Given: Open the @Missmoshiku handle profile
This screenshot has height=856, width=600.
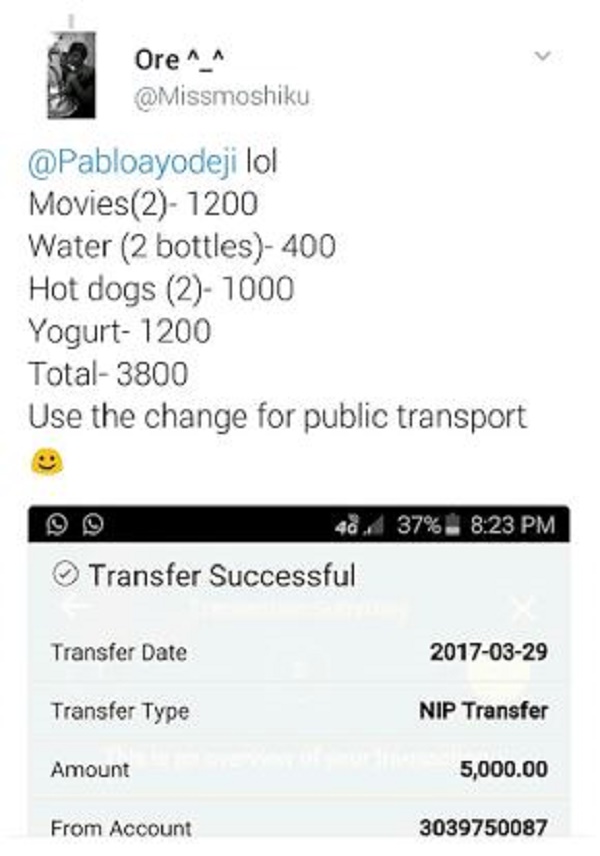Looking at the screenshot, I should [x=221, y=96].
